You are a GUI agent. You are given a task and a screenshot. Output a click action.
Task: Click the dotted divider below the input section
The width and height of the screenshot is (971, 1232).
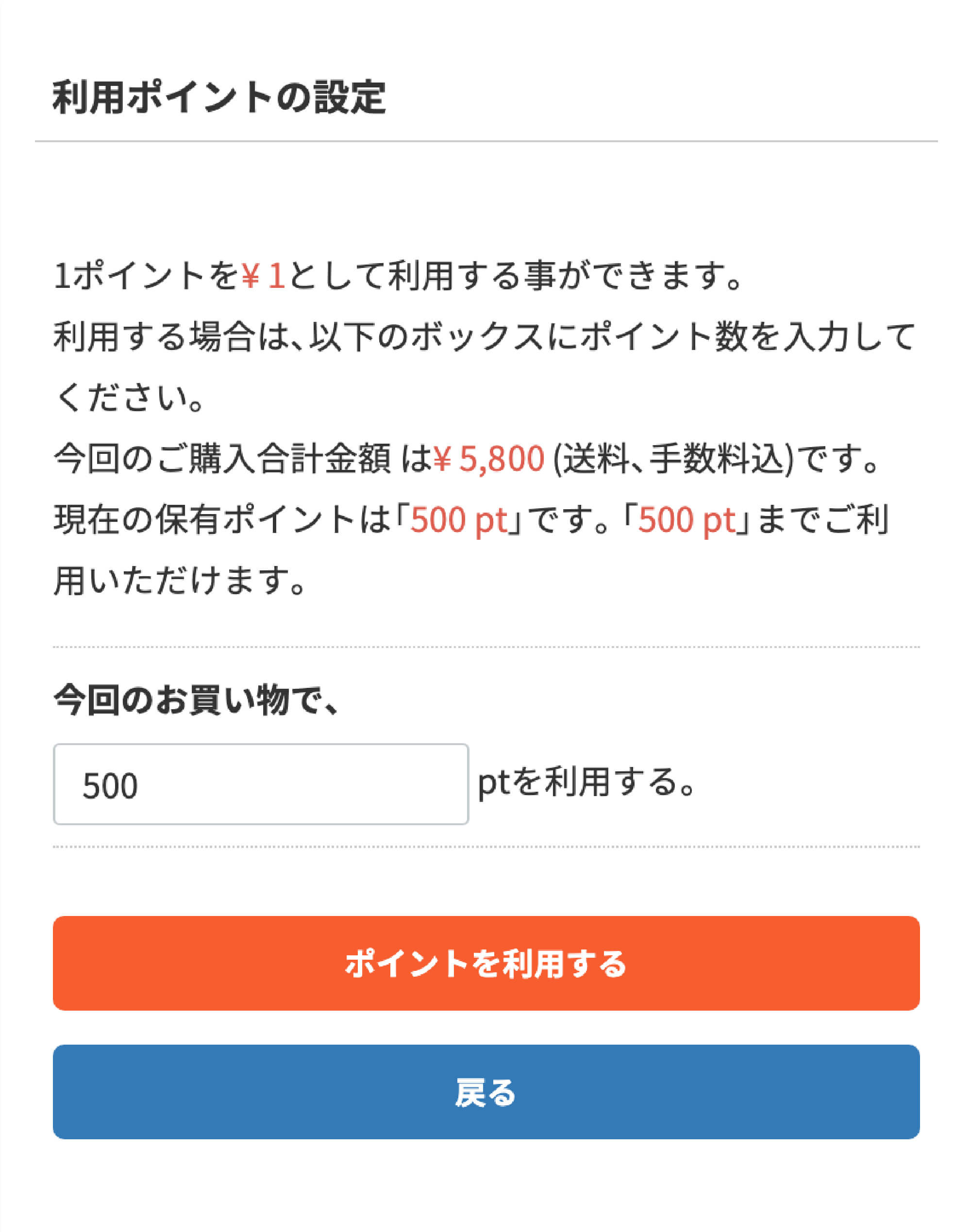(485, 847)
